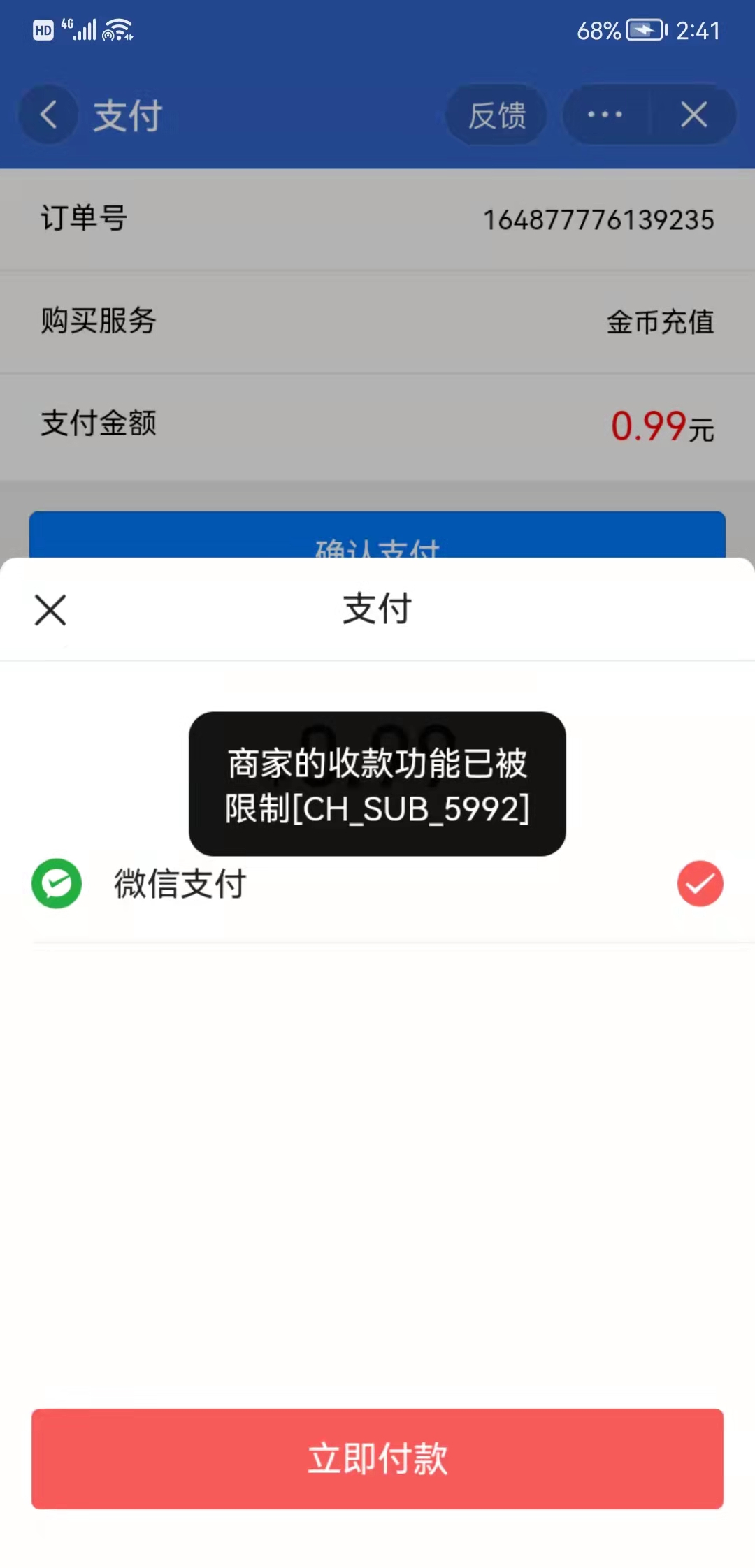Go back from the 支付 page
Screen dimensions: 755x1568
48,115
